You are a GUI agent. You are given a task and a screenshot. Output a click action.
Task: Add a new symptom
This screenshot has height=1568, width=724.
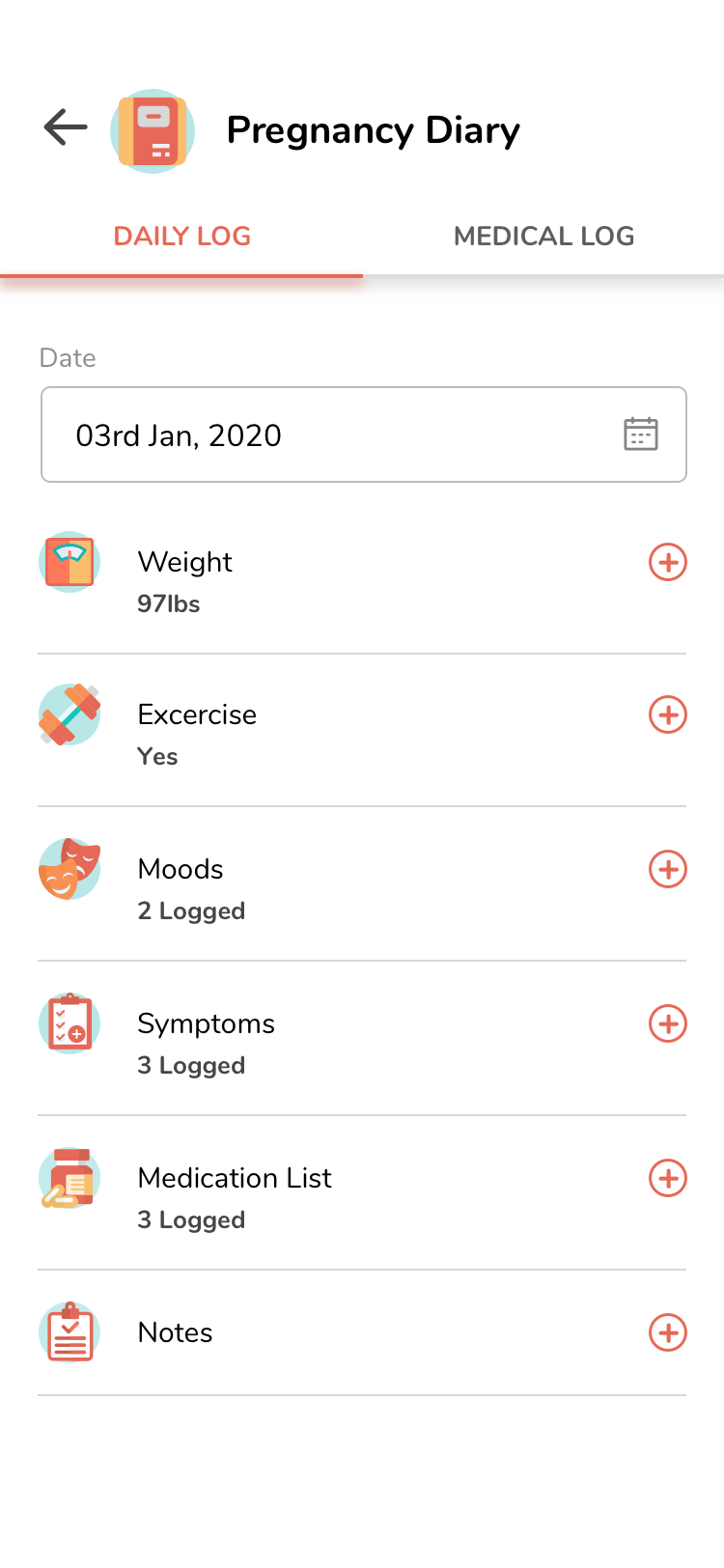[667, 1023]
